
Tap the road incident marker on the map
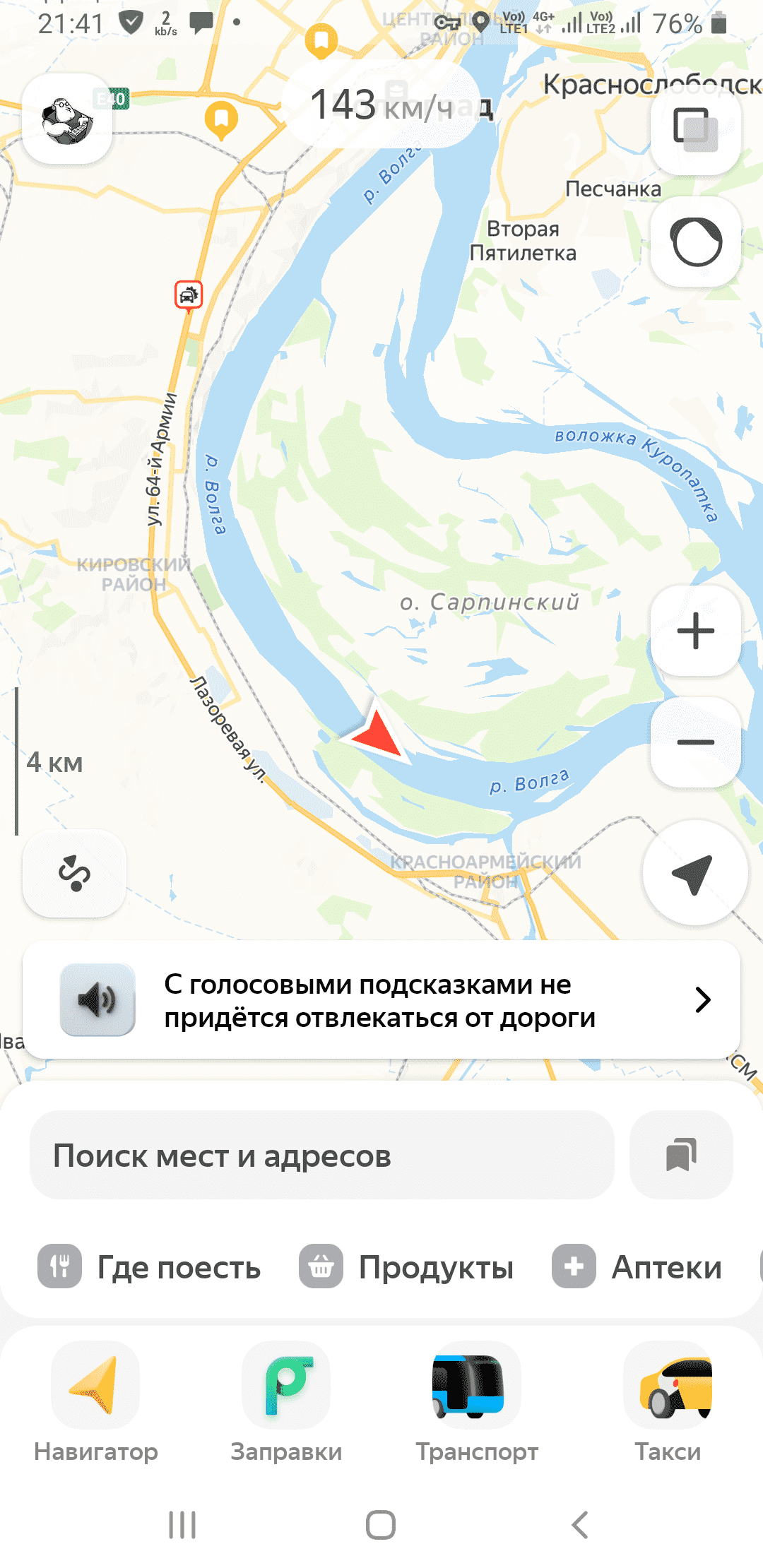[189, 295]
